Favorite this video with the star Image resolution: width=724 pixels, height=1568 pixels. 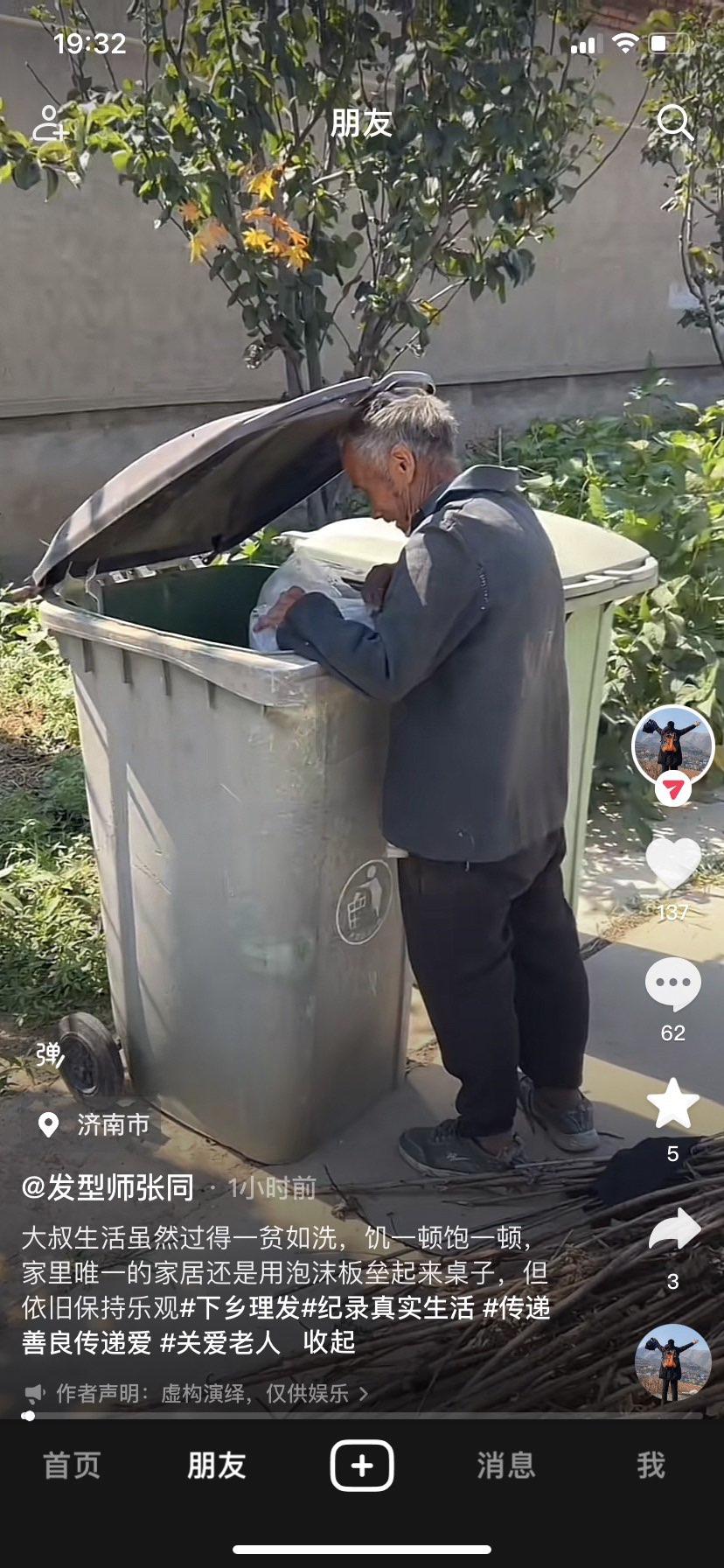coord(672,1104)
